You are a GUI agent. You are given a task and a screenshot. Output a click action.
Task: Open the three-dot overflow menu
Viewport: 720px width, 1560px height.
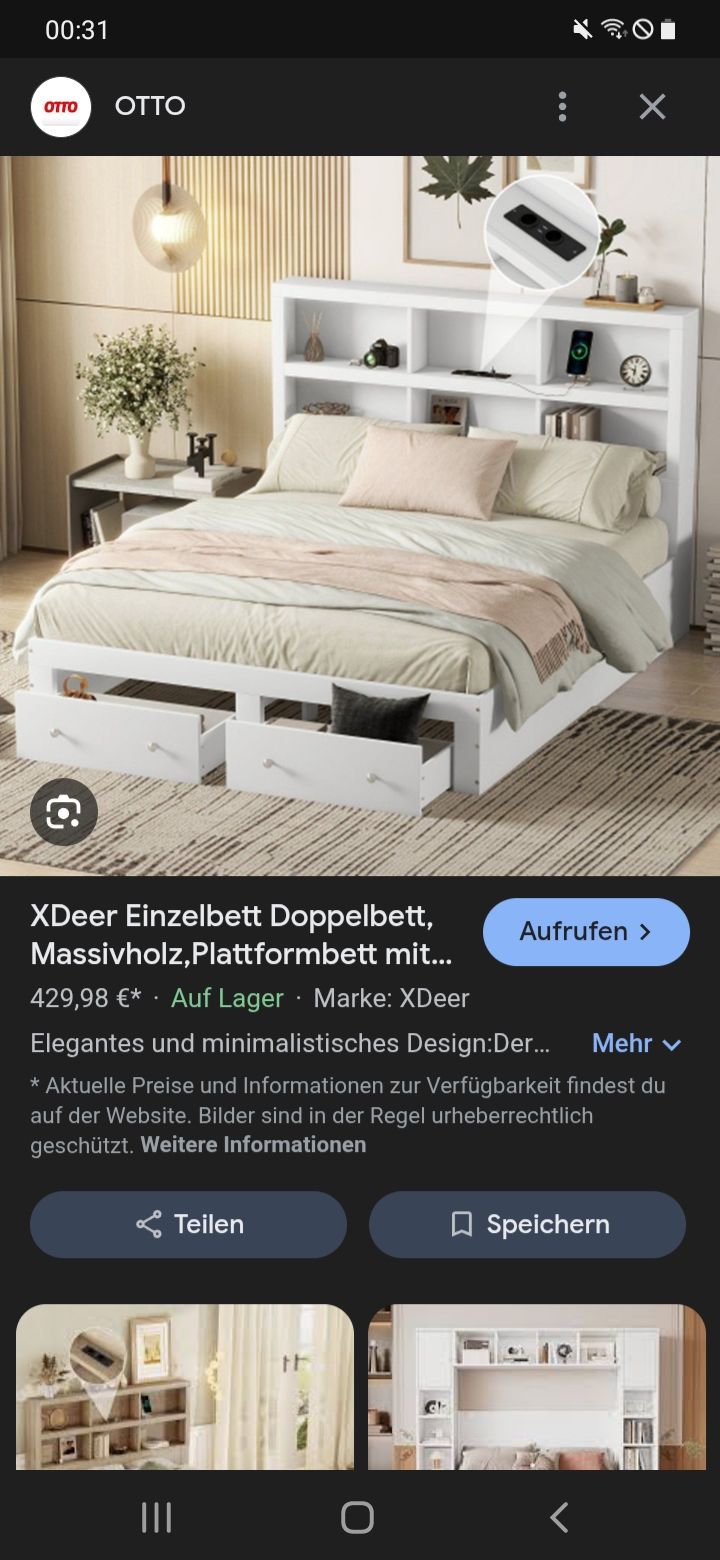point(562,106)
